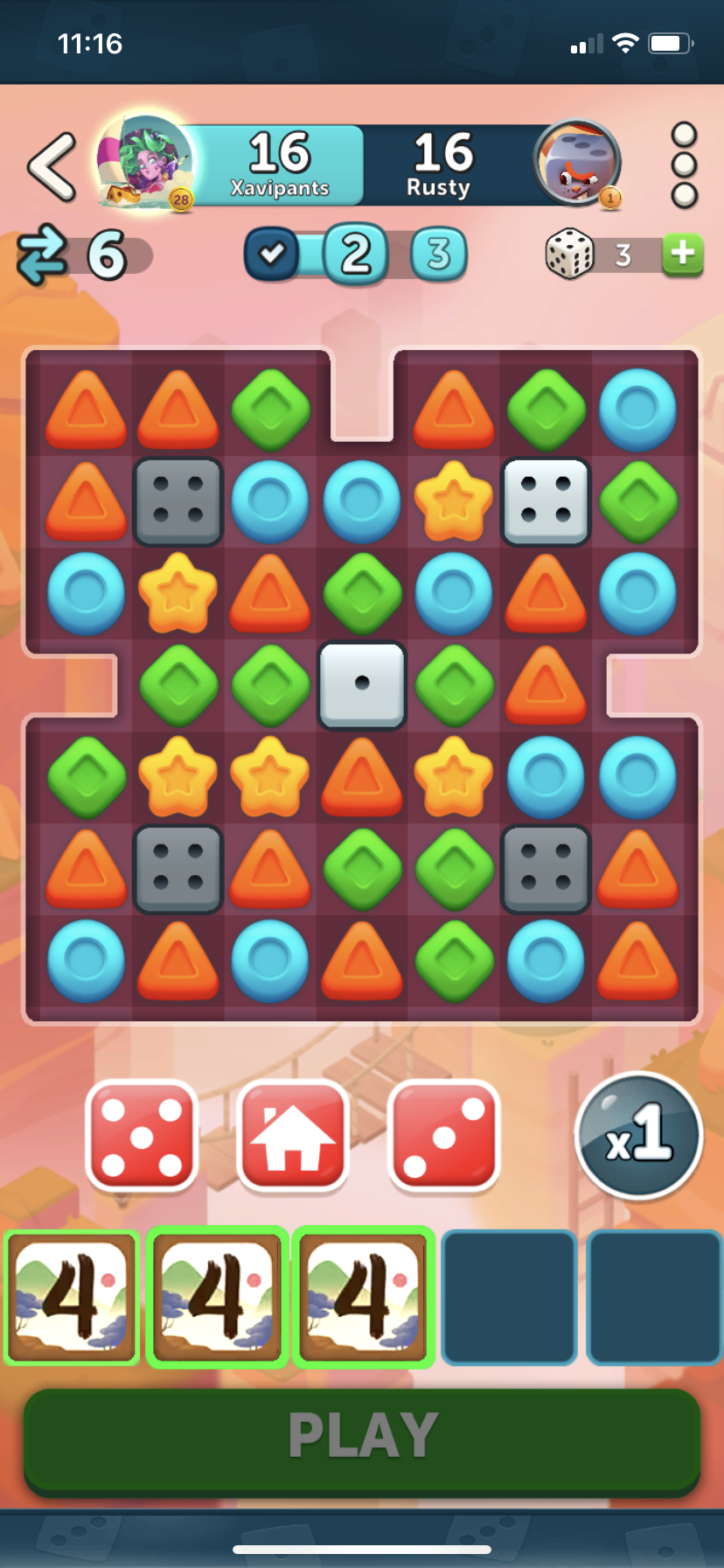Viewport: 724px width, 1568px height.
Task: Add more dice with the green plus
Action: point(683,255)
